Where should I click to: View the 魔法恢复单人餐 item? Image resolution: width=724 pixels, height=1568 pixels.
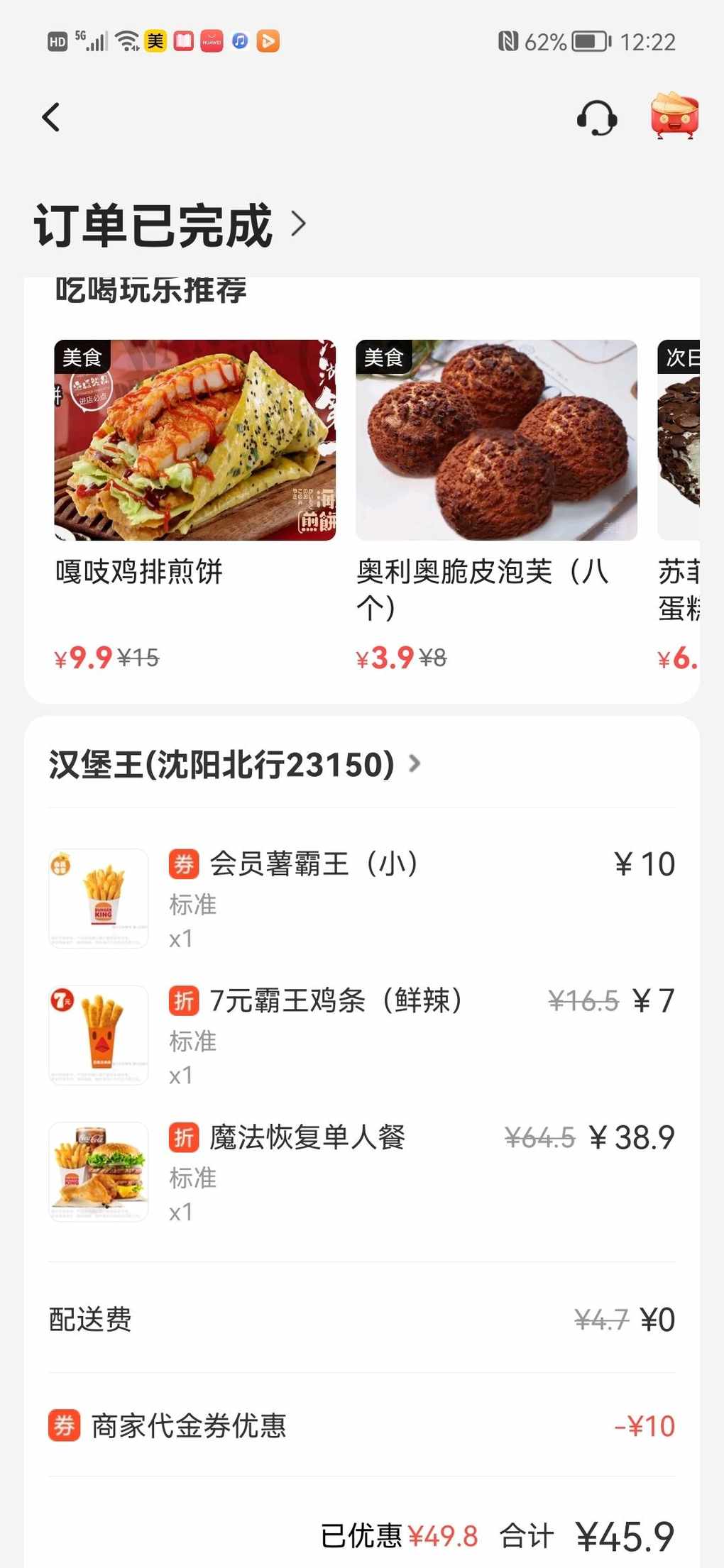[x=361, y=1172]
